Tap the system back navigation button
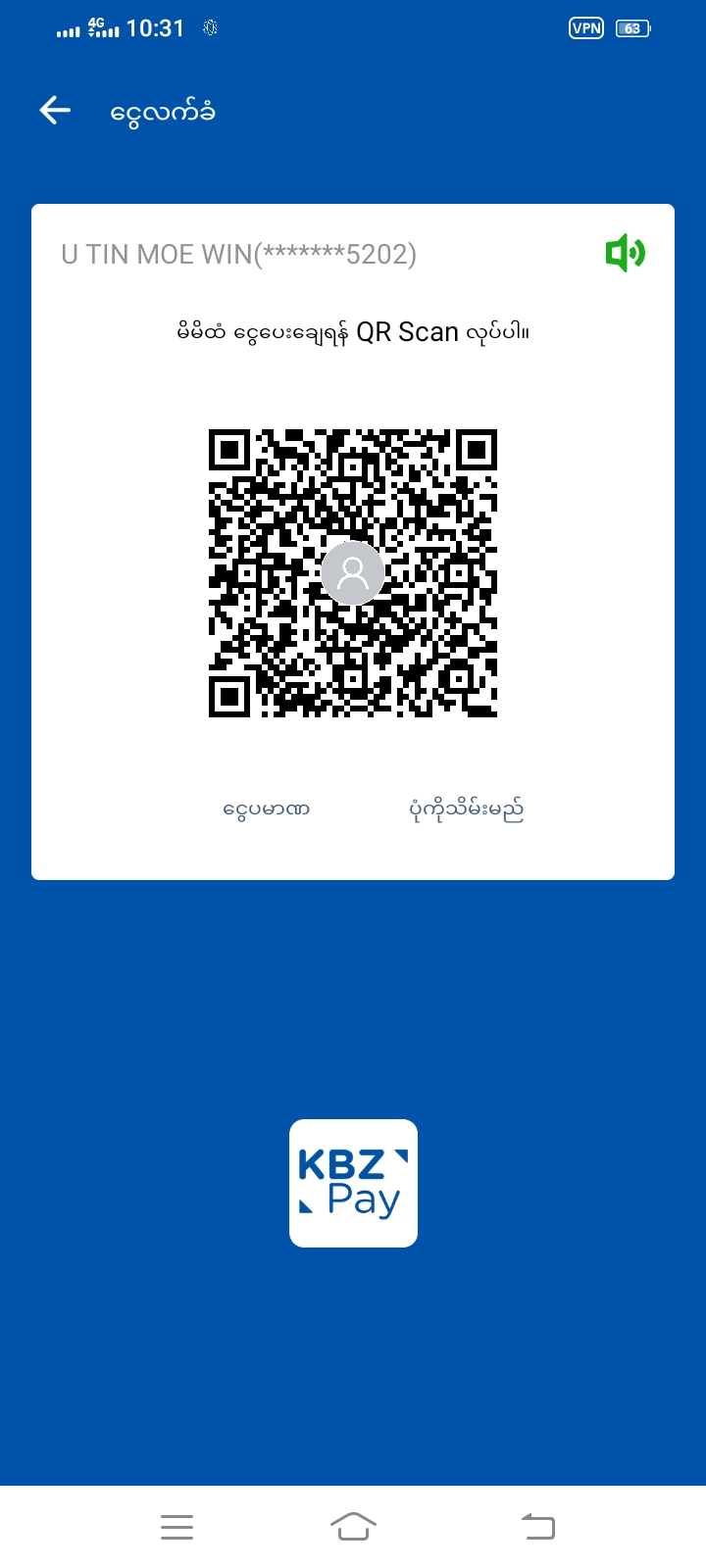The image size is (706, 1568). pyautogui.click(x=537, y=1526)
